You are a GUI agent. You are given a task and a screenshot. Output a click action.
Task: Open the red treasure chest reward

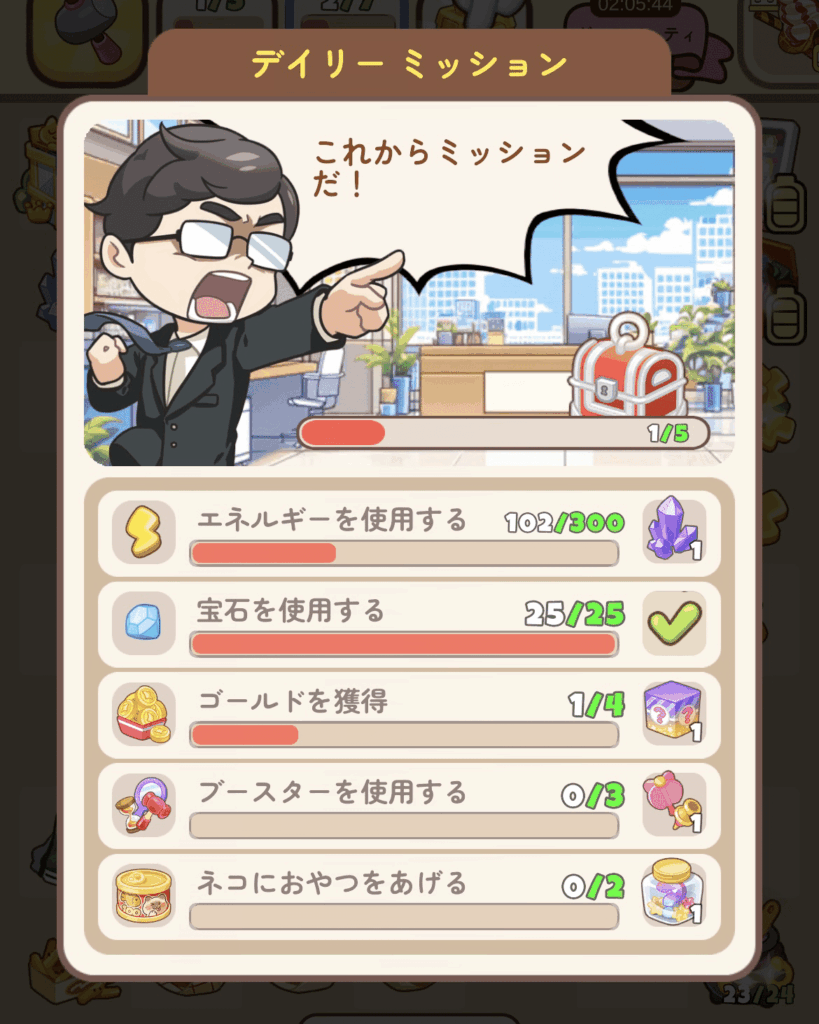[x=627, y=367]
